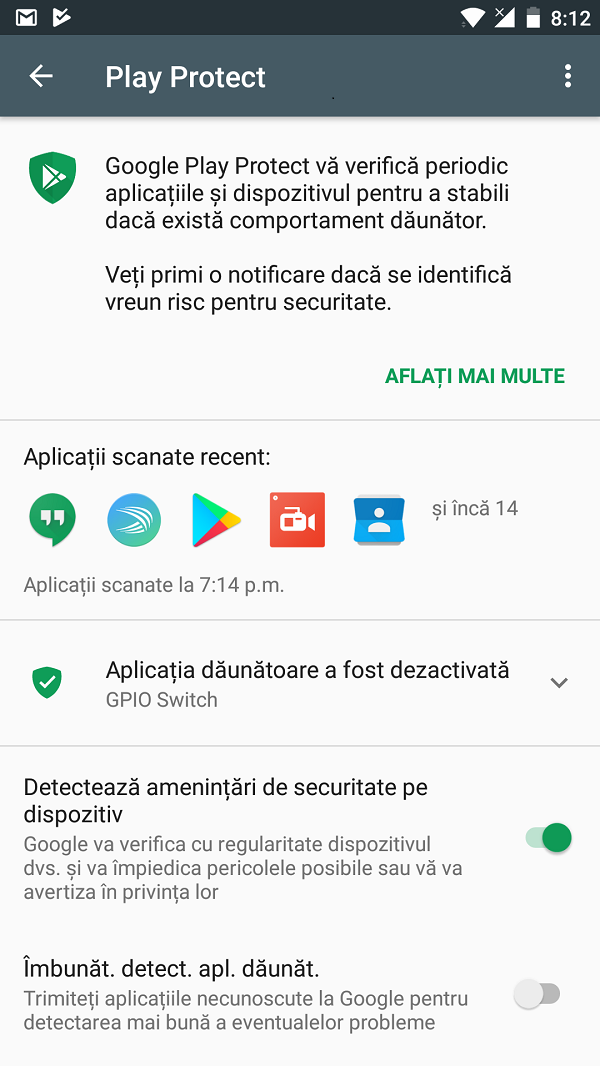Screen dimensions: 600x1066
Task: Disable Detectează amenințări de securitate toggle
Action: pyautogui.click(x=548, y=838)
